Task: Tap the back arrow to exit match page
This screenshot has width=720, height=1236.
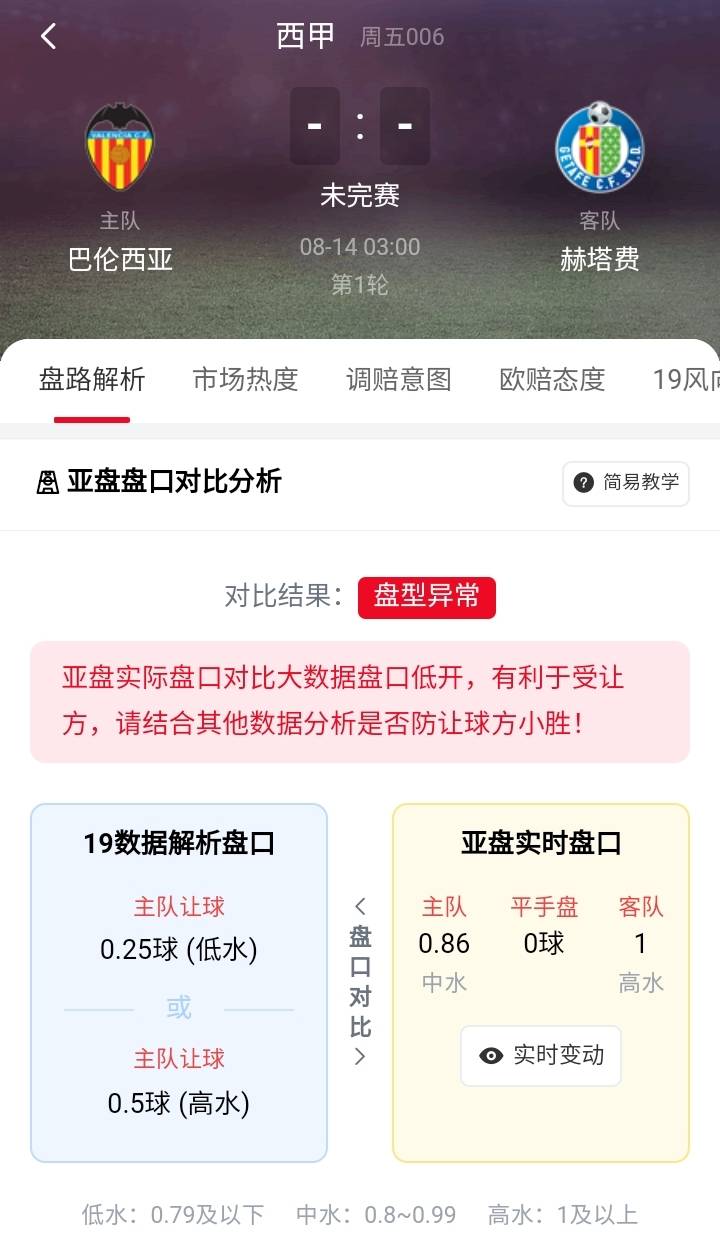Action: [47, 35]
